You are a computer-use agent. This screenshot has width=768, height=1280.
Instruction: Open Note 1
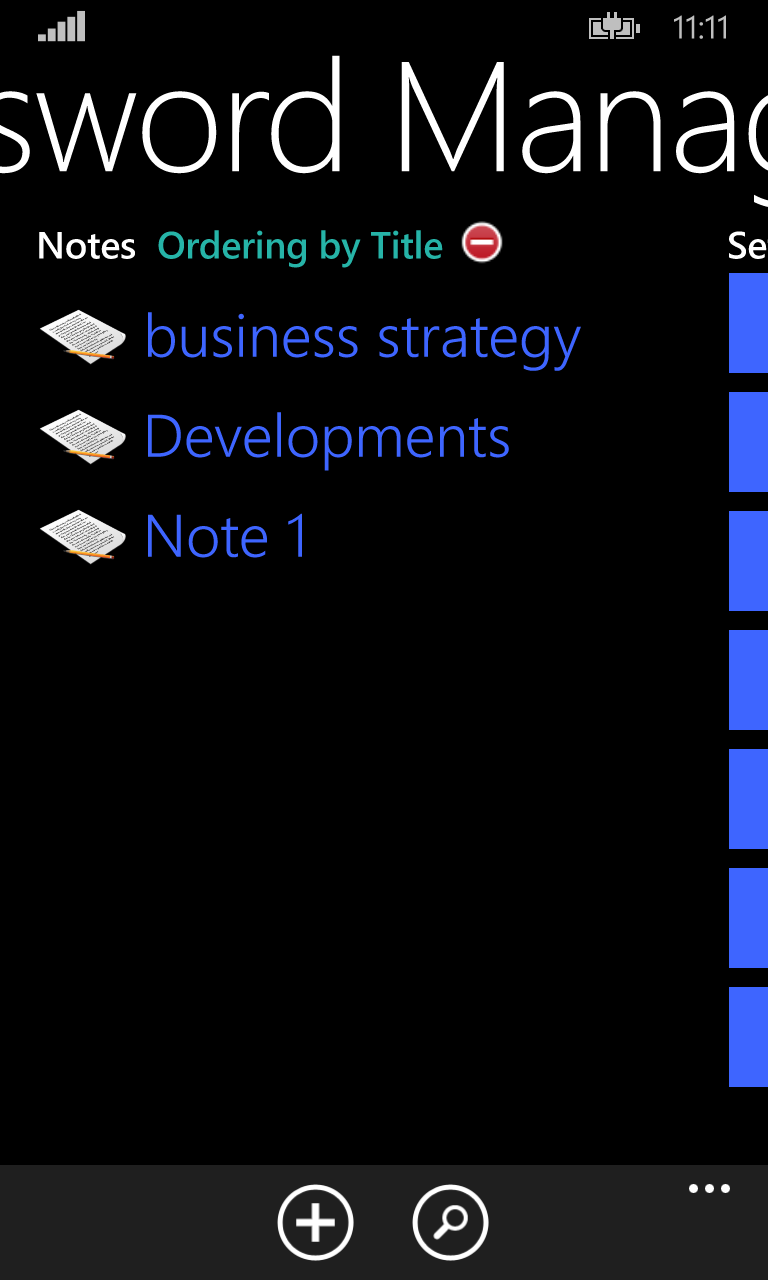click(x=226, y=537)
